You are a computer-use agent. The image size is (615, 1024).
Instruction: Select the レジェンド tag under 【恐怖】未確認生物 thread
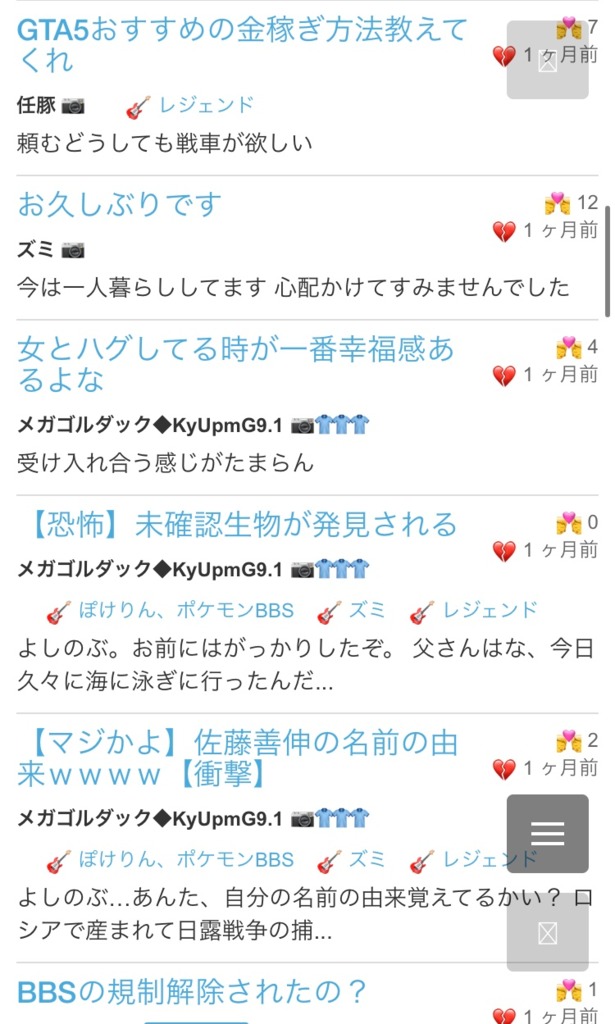(490, 610)
